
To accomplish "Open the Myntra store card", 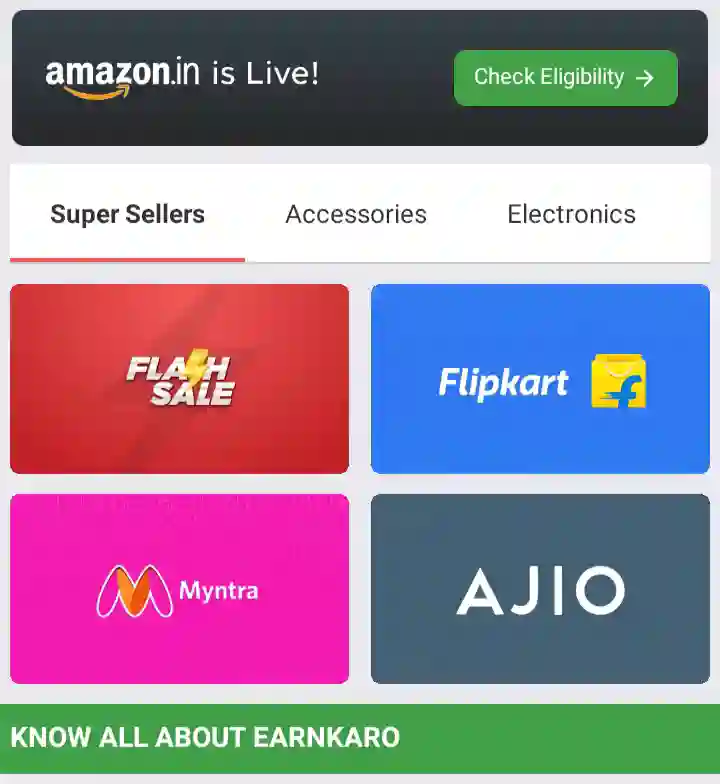I will click(180, 589).
